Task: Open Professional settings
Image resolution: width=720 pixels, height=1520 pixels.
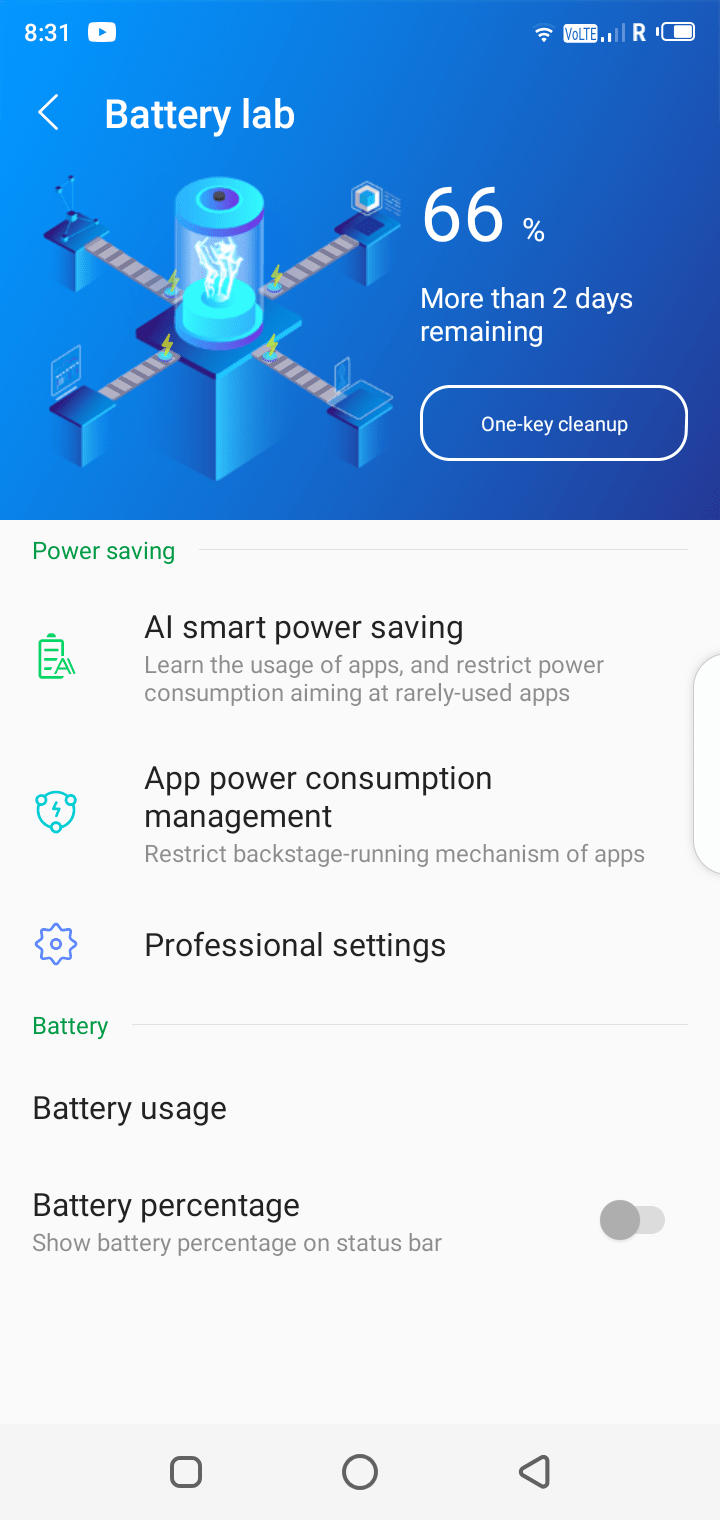Action: [295, 945]
